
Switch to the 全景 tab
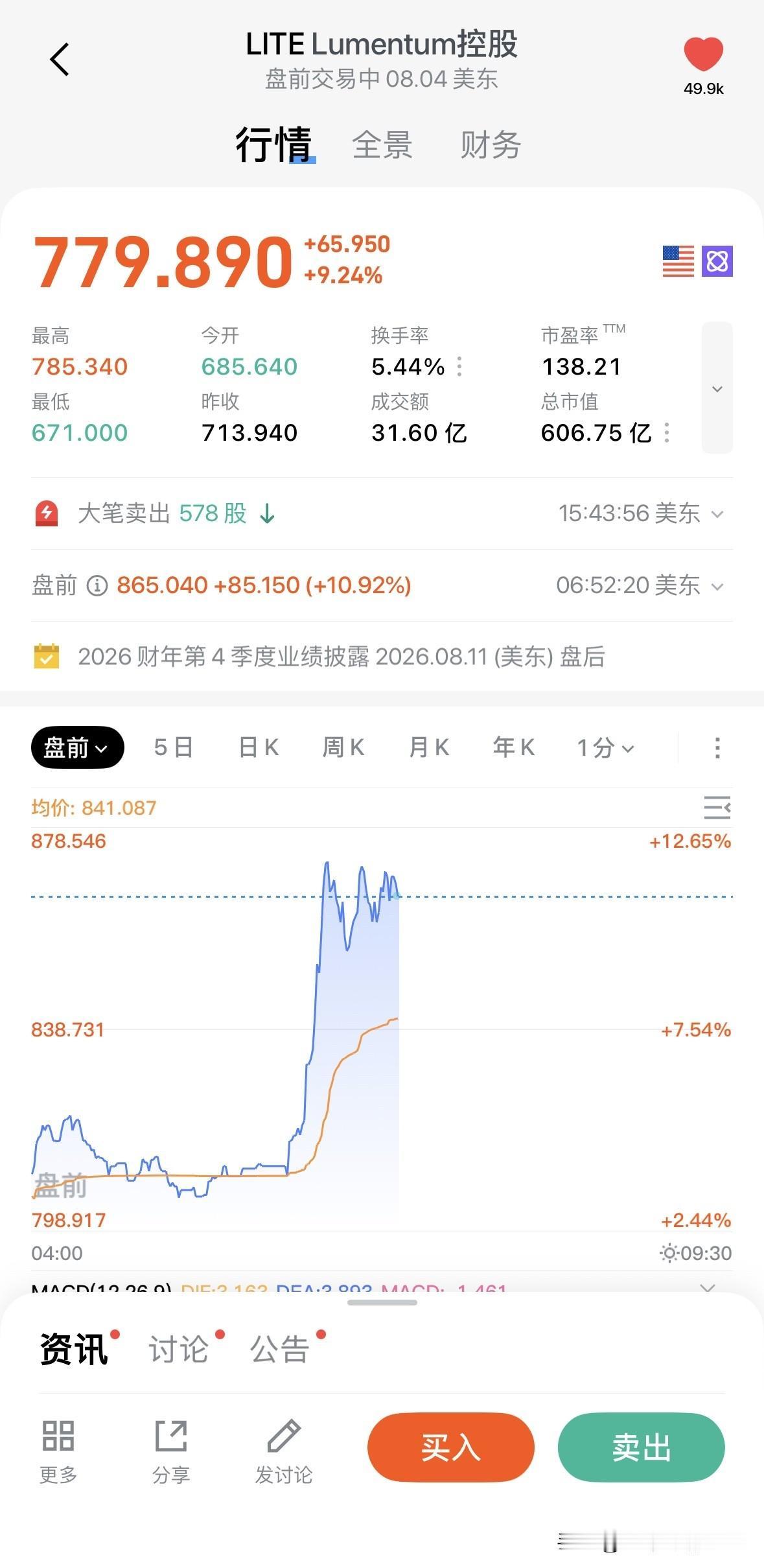[382, 145]
